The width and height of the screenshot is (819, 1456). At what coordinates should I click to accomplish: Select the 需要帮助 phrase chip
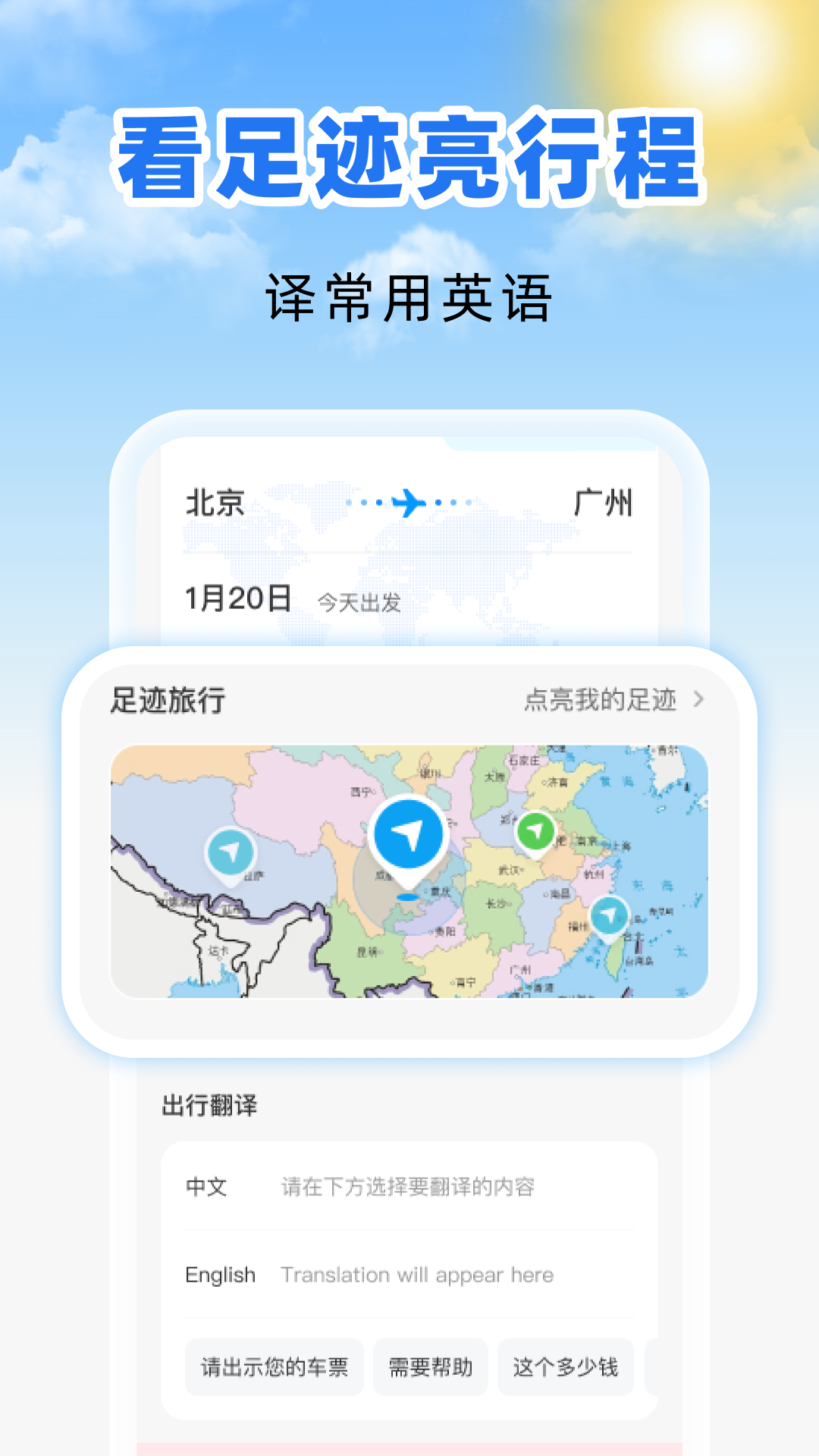(430, 1367)
